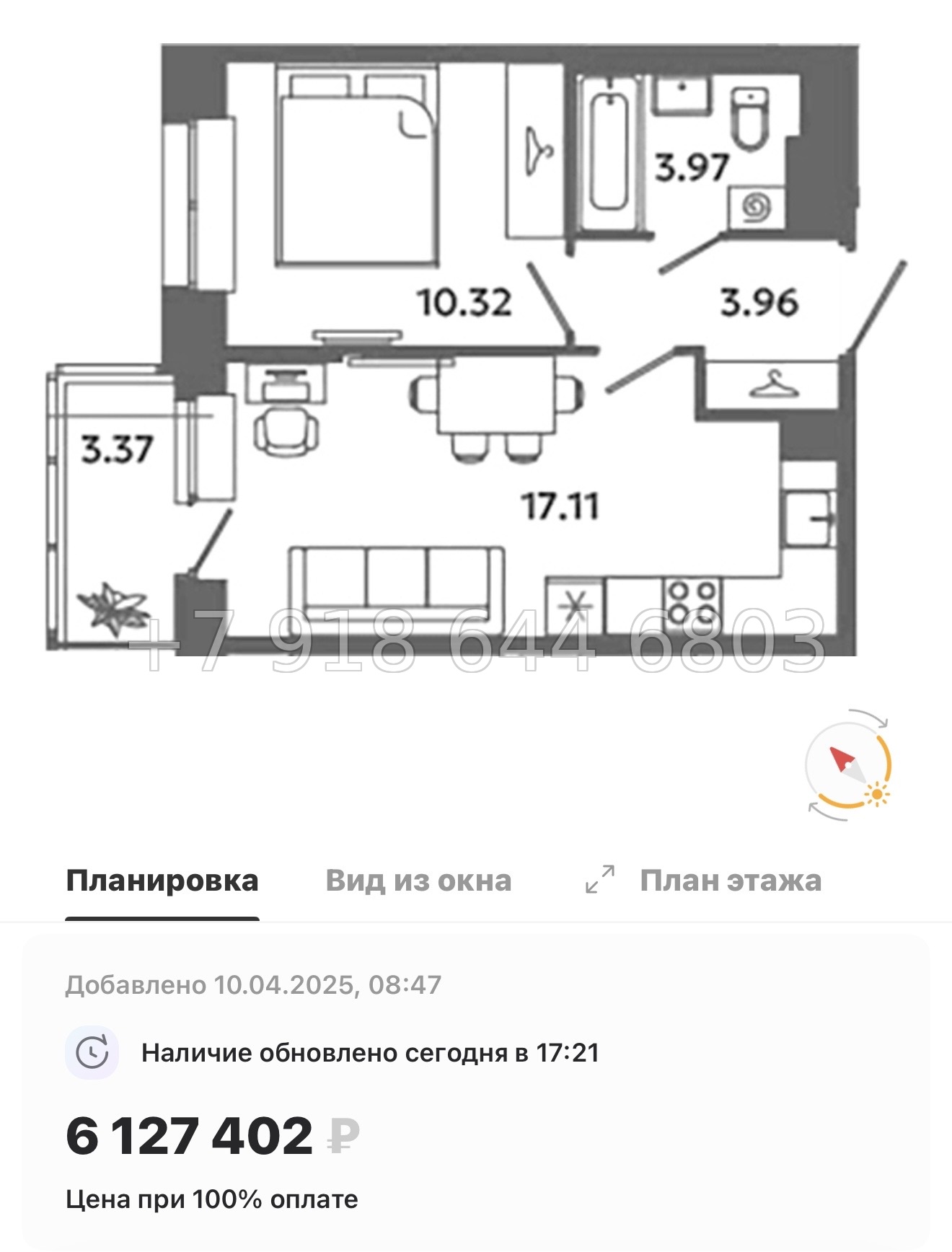
Task: Select the active Планировка tab
Action: point(162,879)
